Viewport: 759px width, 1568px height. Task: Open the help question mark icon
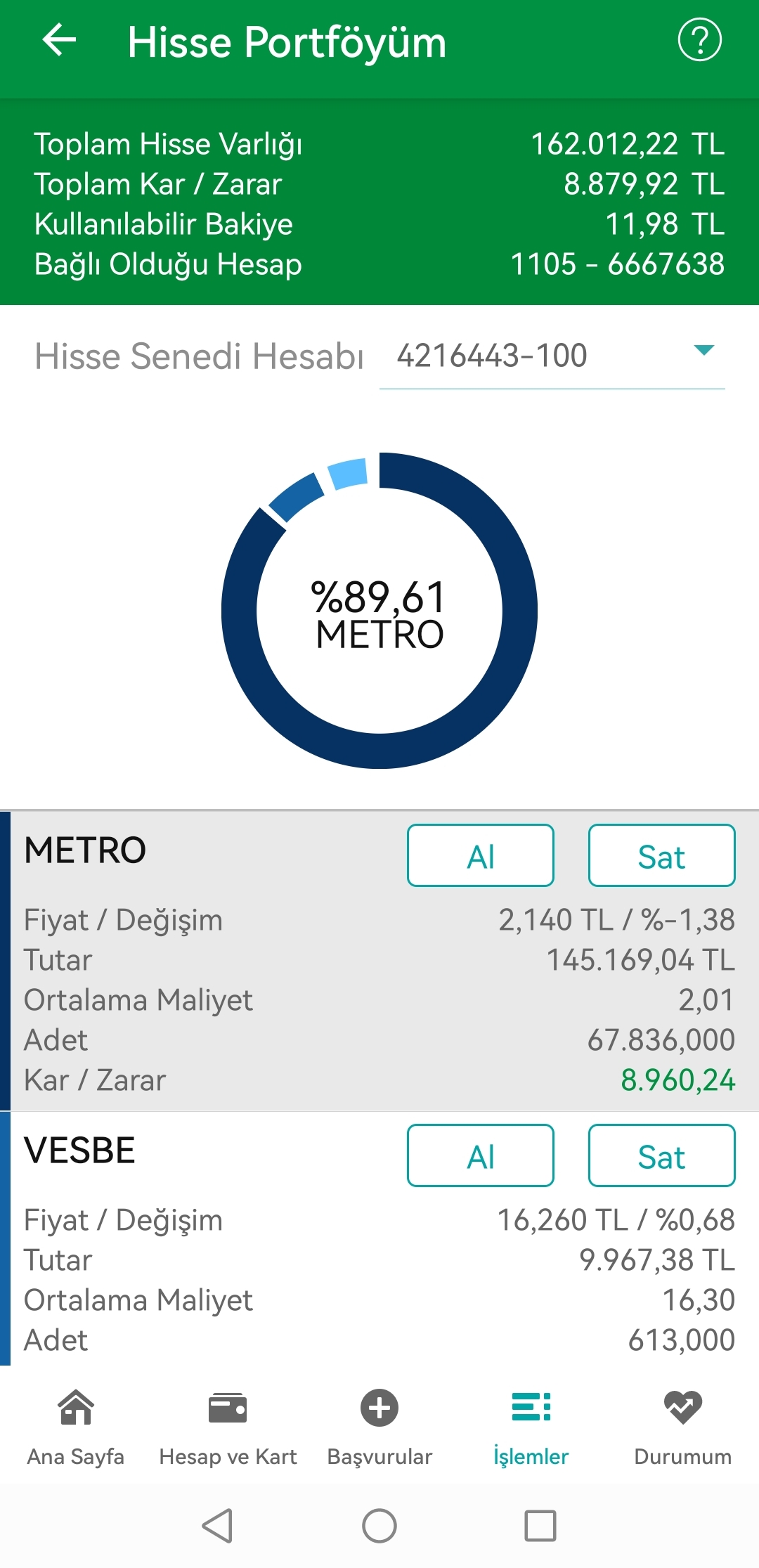click(699, 40)
